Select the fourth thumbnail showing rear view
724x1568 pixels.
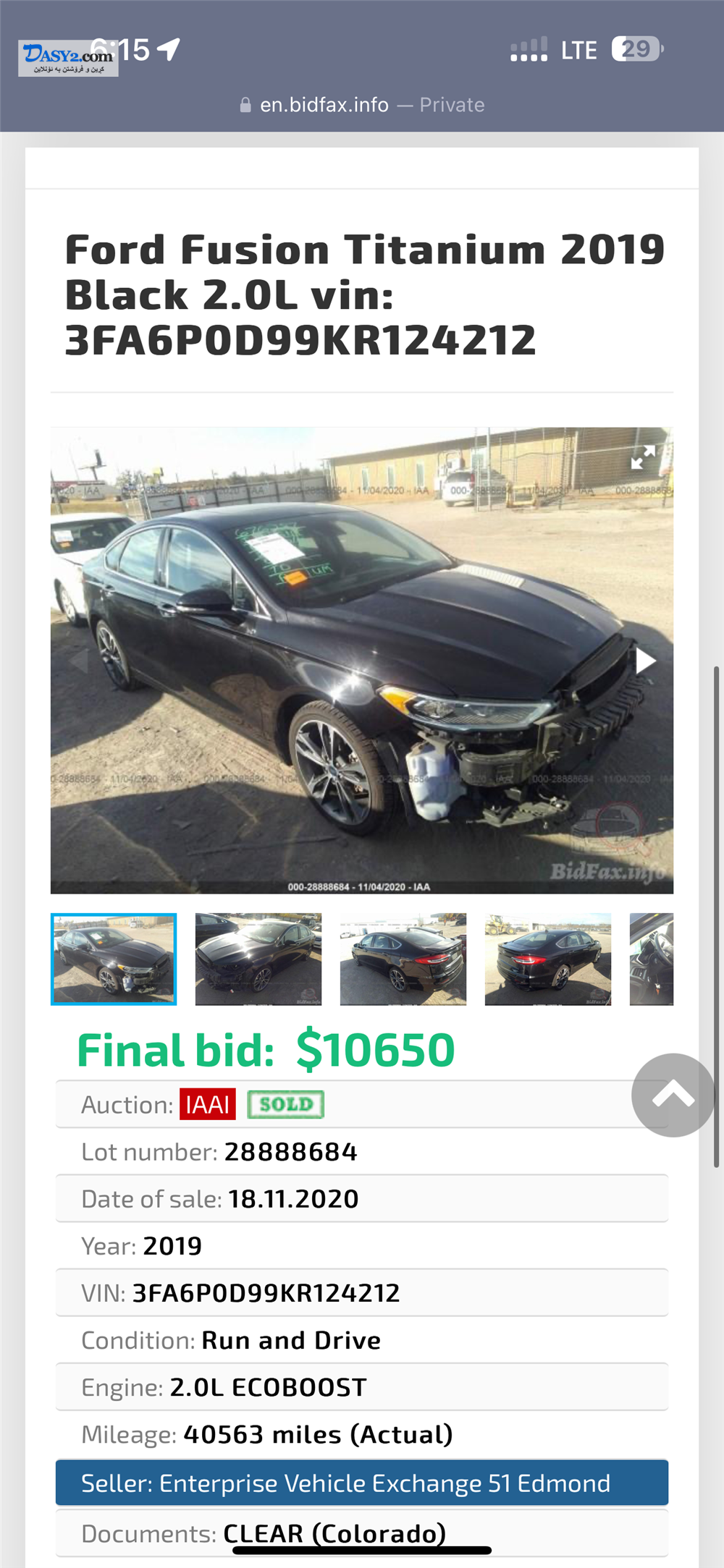pyautogui.click(x=548, y=959)
